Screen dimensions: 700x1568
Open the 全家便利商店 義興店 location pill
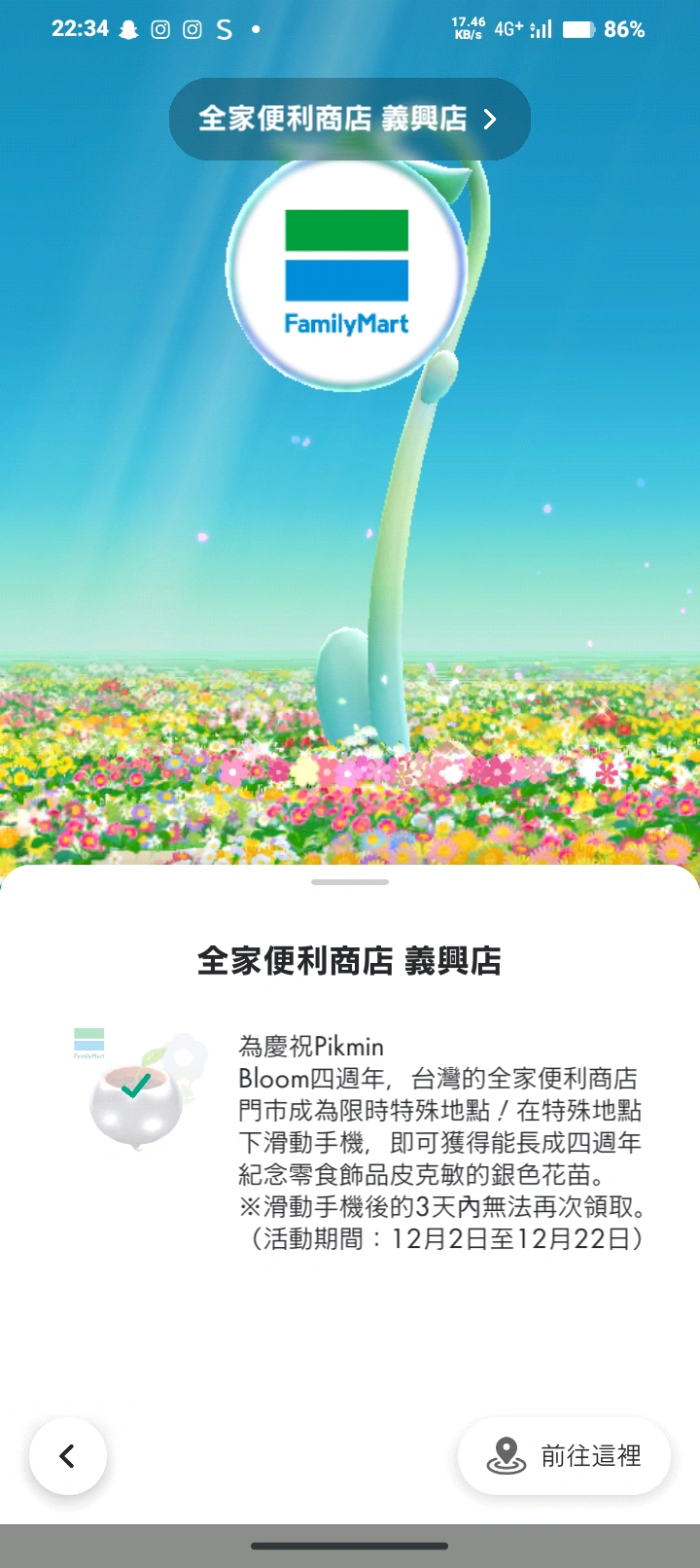[x=349, y=119]
